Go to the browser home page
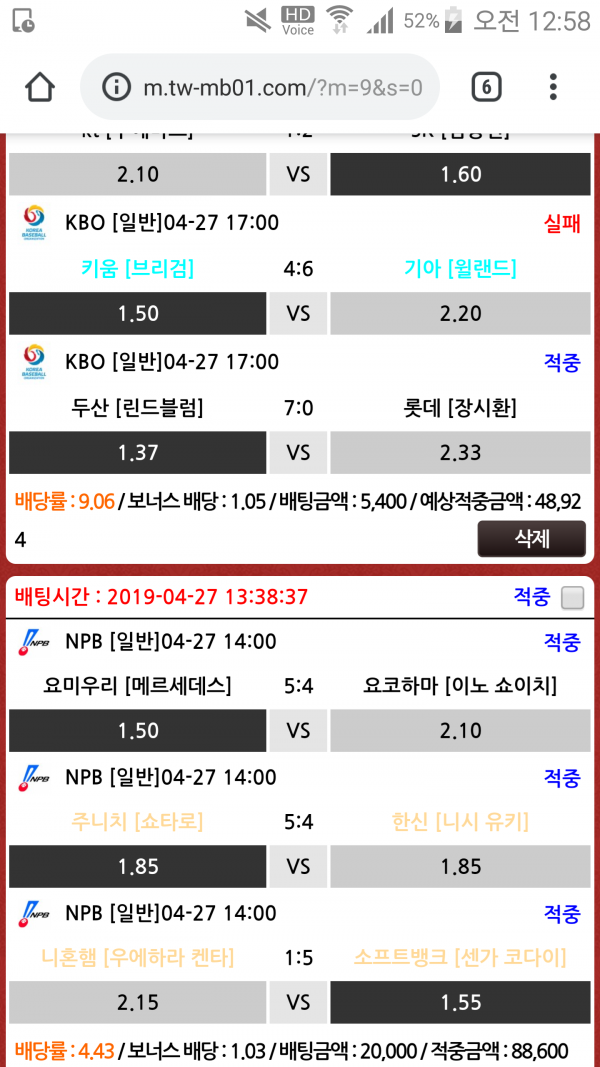Viewport: 600px width, 1067px height. click(40, 87)
